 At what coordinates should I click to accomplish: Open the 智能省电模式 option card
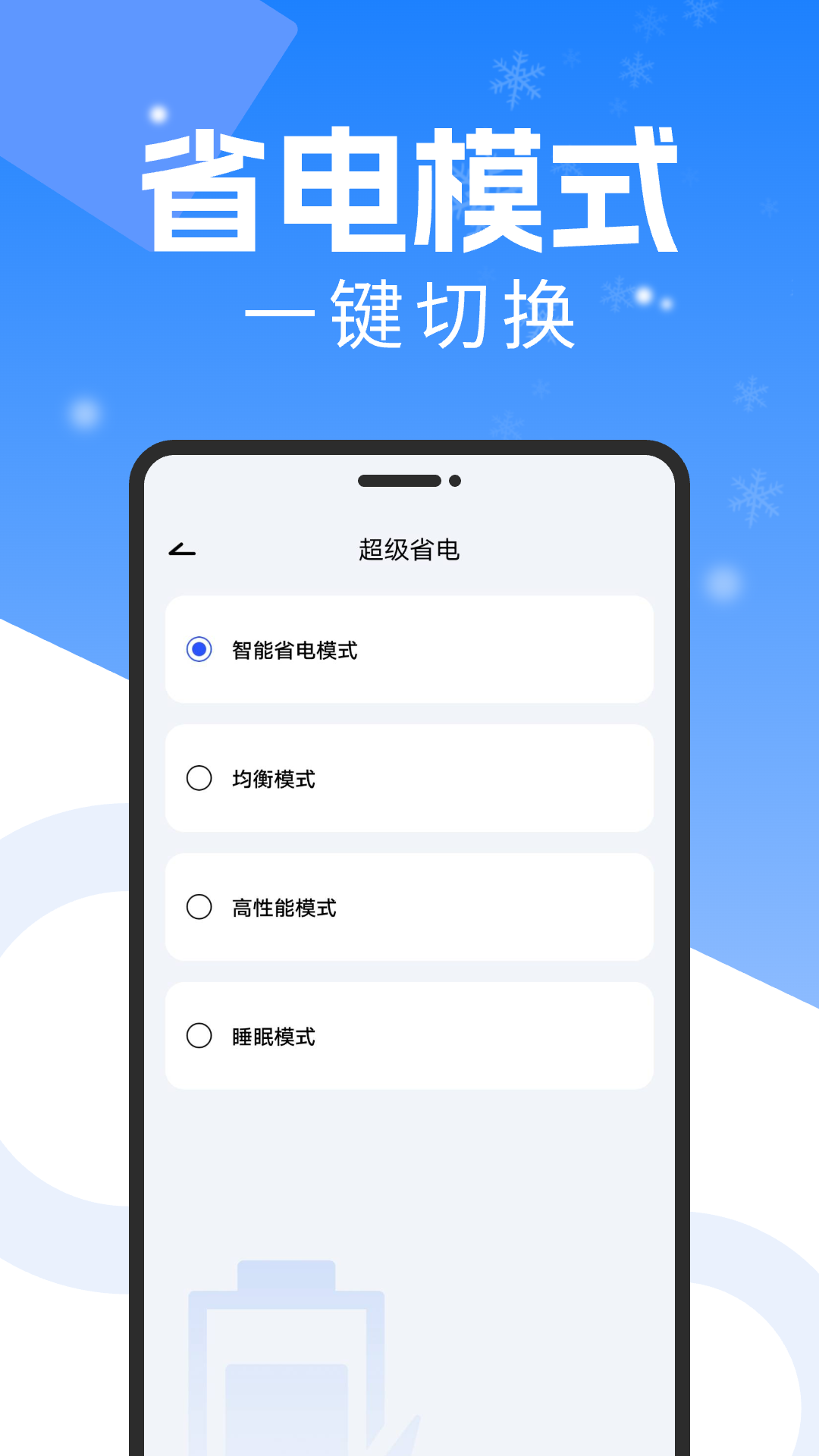click(409, 648)
